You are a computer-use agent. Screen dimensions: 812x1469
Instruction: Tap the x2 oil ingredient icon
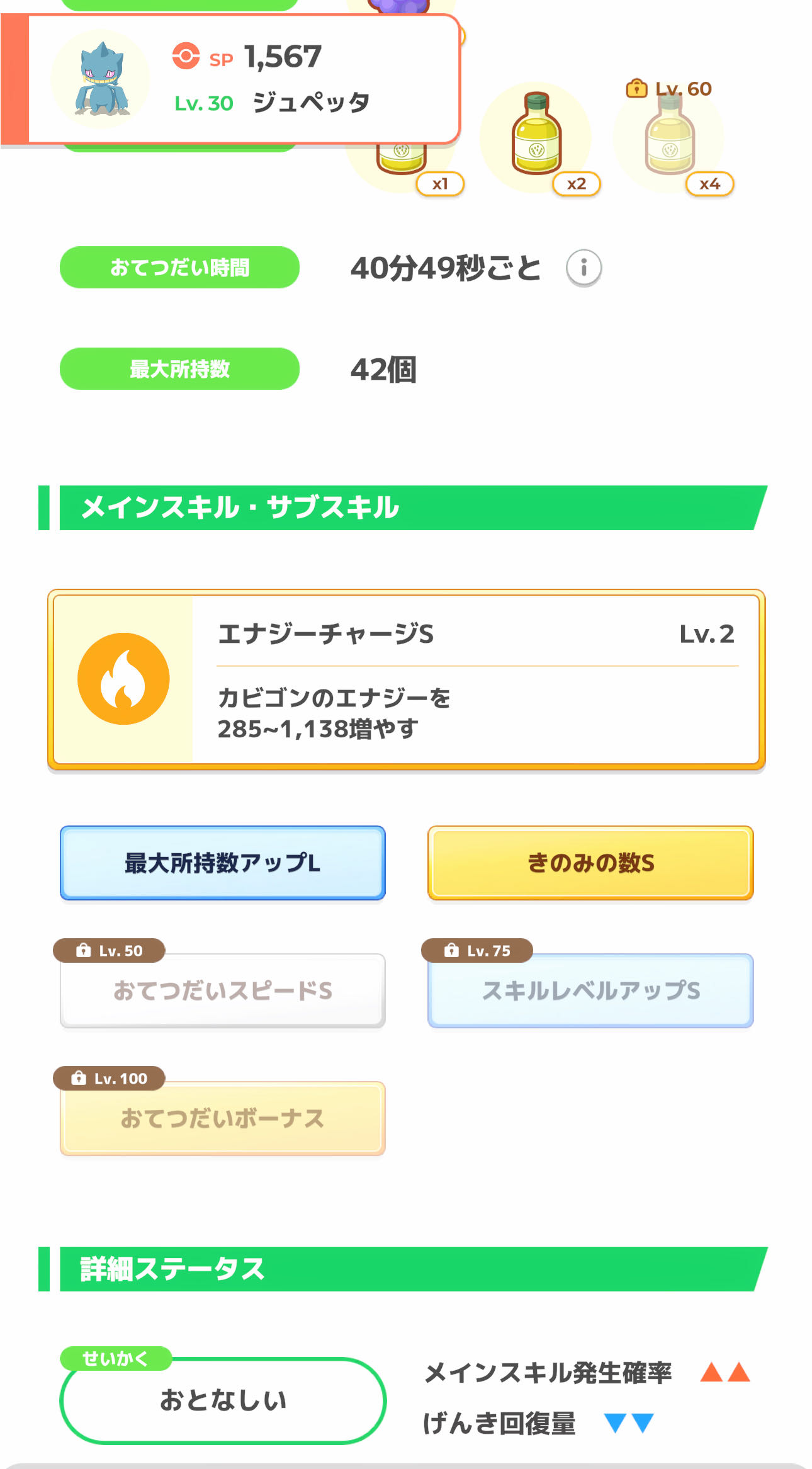(x=536, y=136)
